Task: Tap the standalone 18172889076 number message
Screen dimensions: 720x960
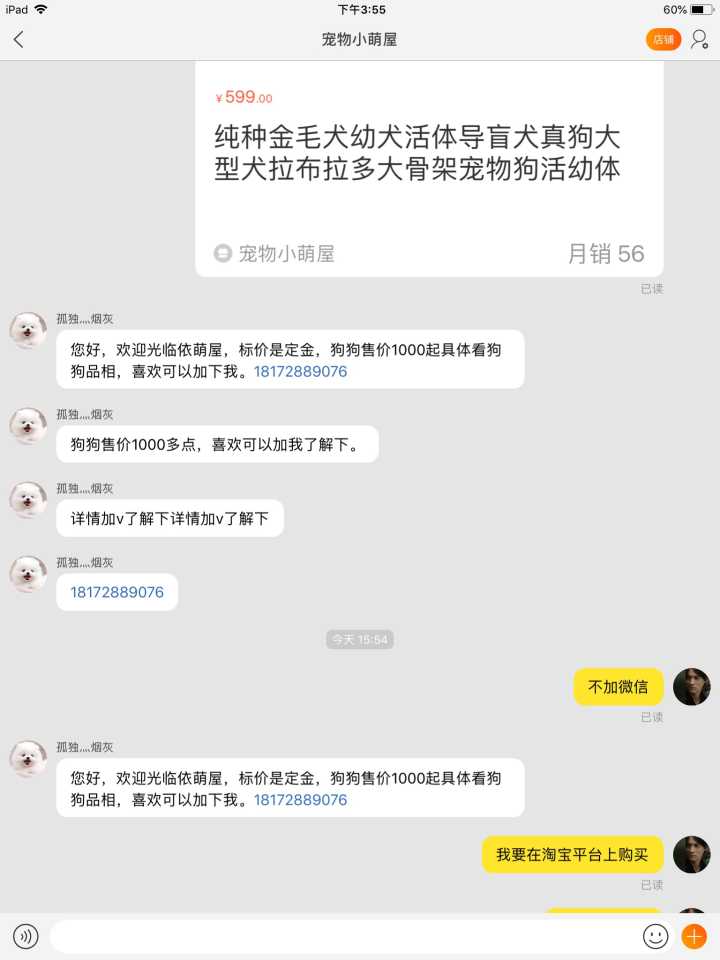Action: pos(117,592)
